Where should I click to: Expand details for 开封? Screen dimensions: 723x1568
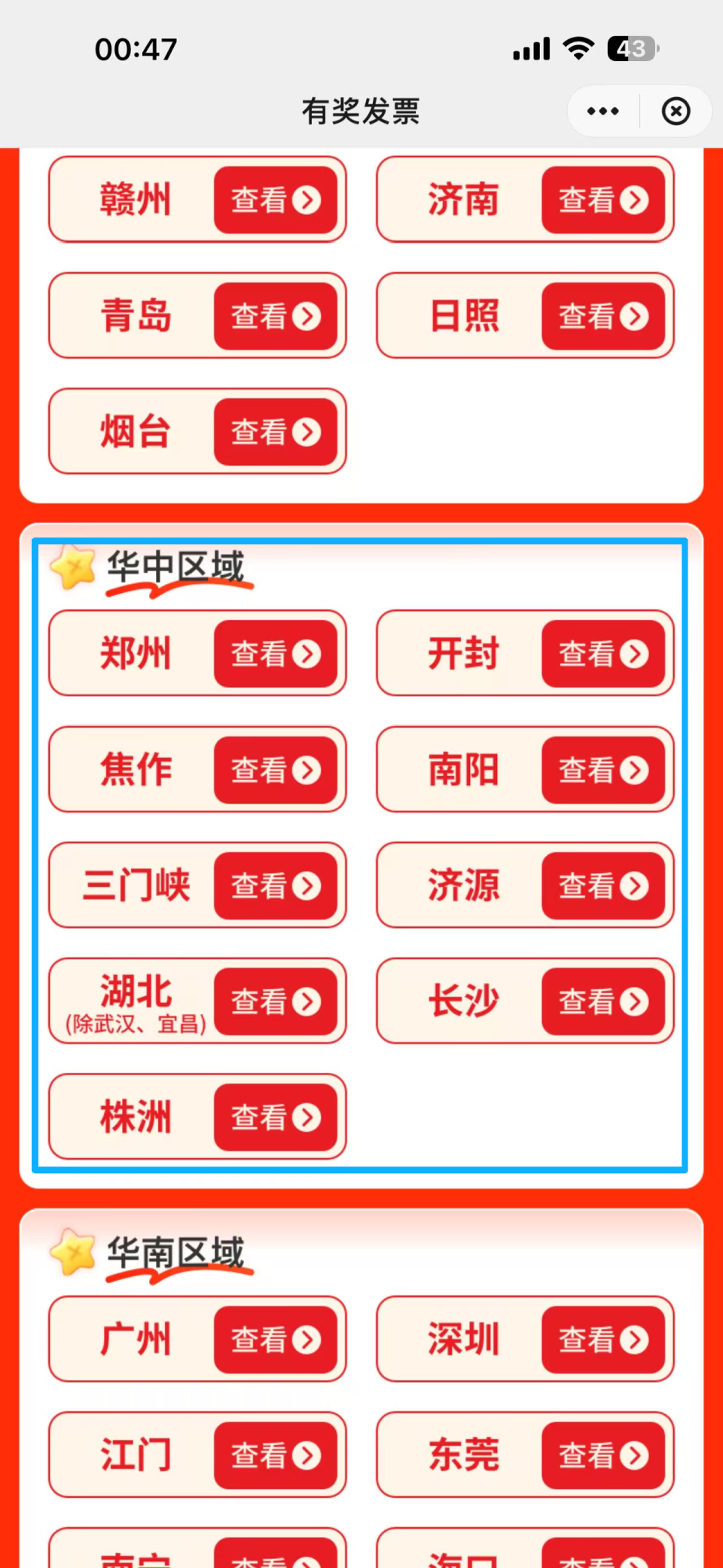[x=603, y=654]
